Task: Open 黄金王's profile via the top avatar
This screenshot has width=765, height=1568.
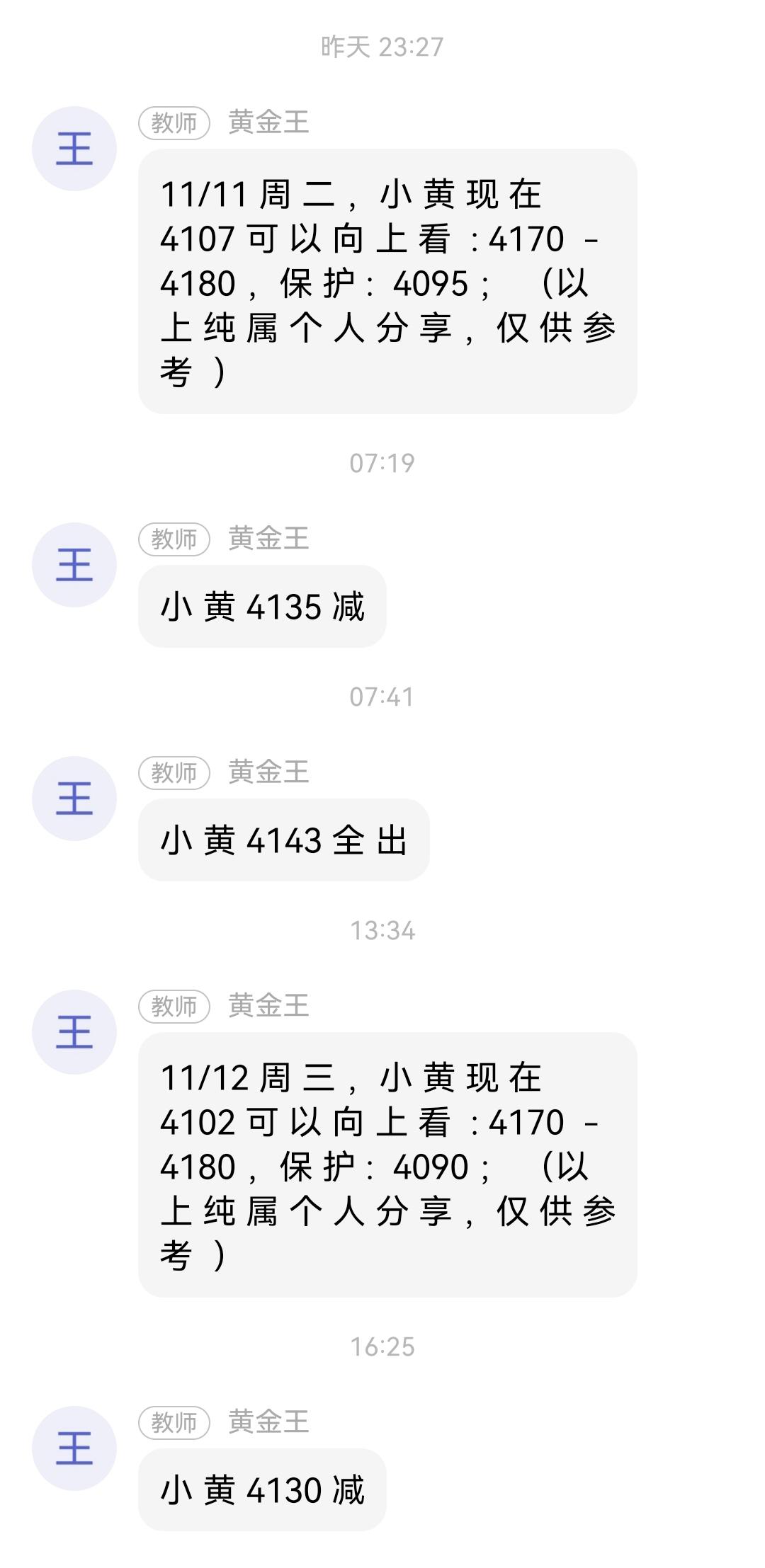Action: pos(75,147)
